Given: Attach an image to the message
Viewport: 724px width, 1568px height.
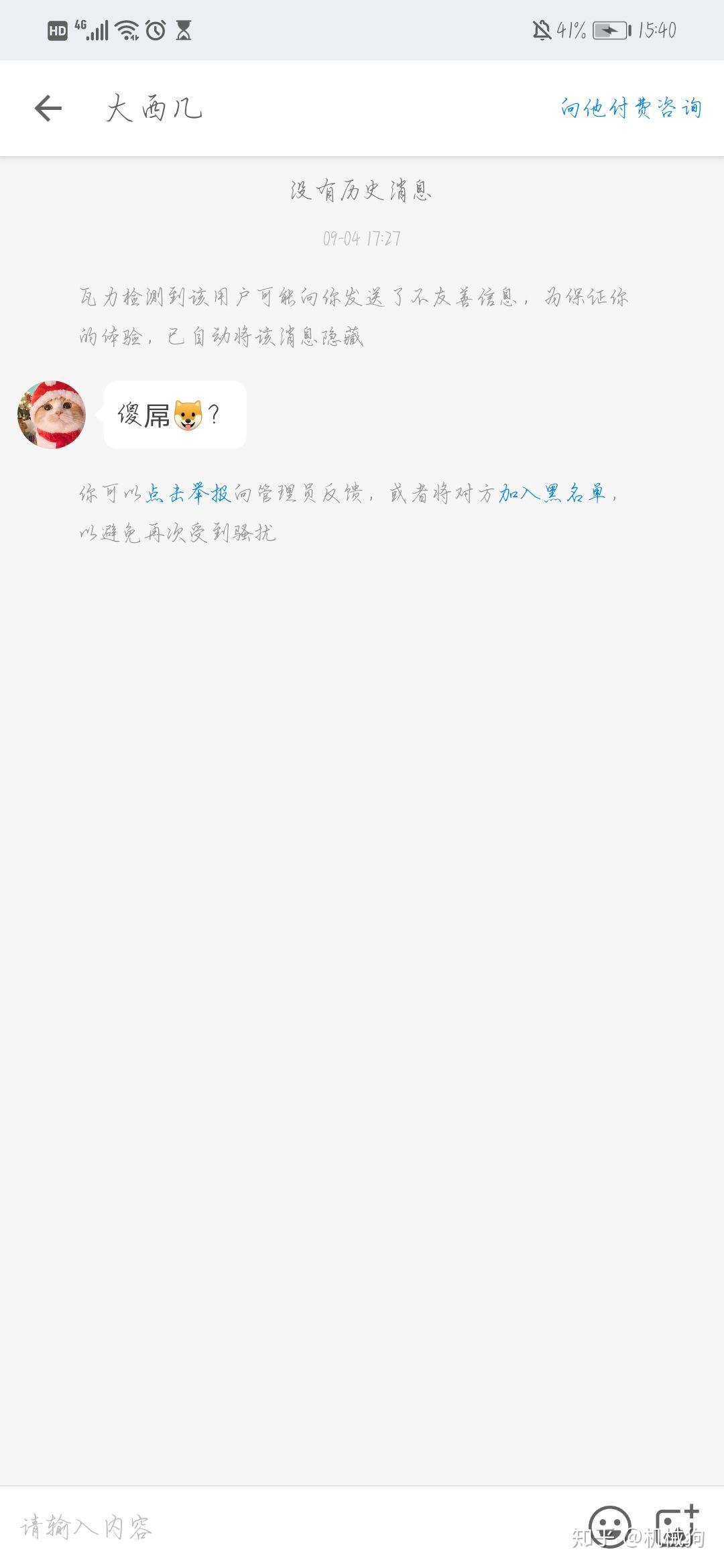Looking at the screenshot, I should point(676,1526).
